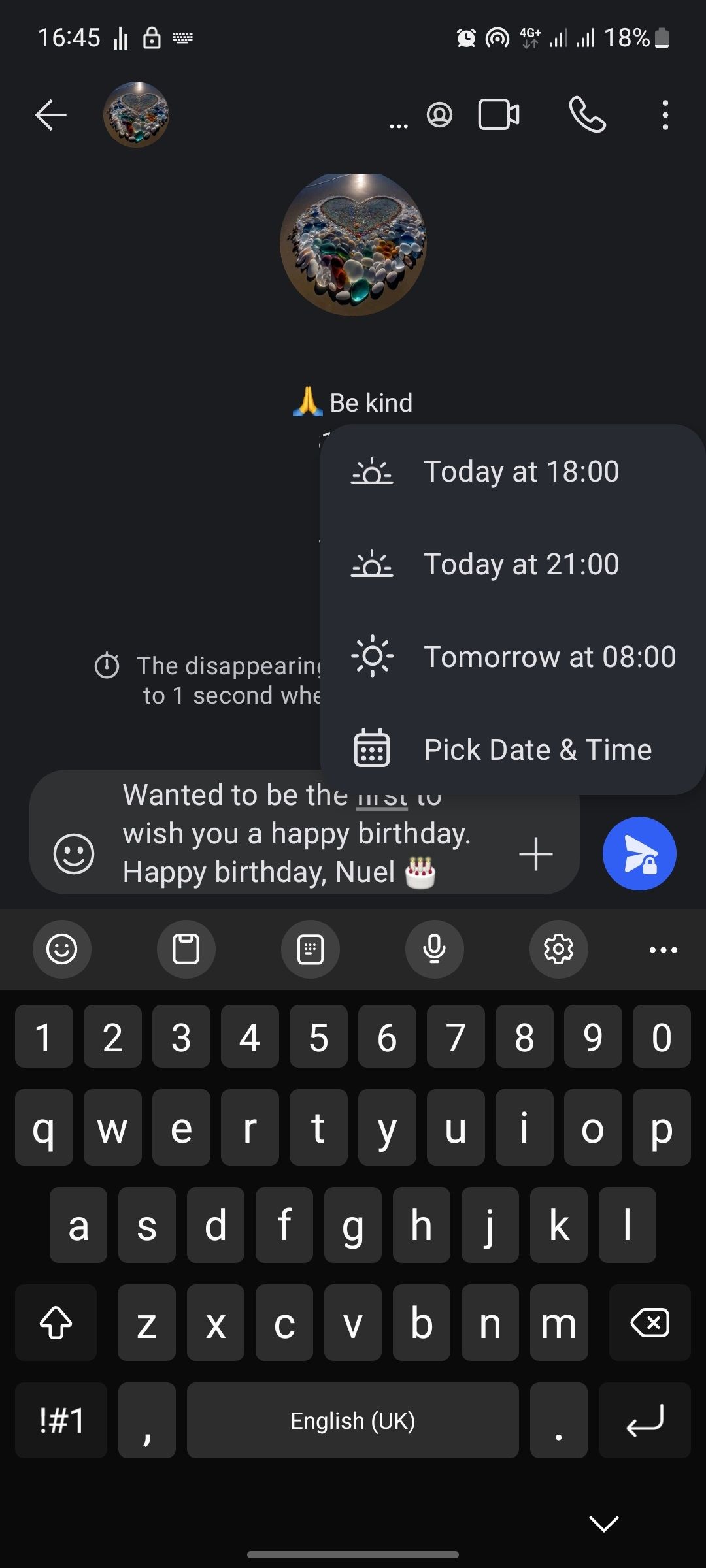
Task: Send the birthday message with the blue button
Action: 639,854
